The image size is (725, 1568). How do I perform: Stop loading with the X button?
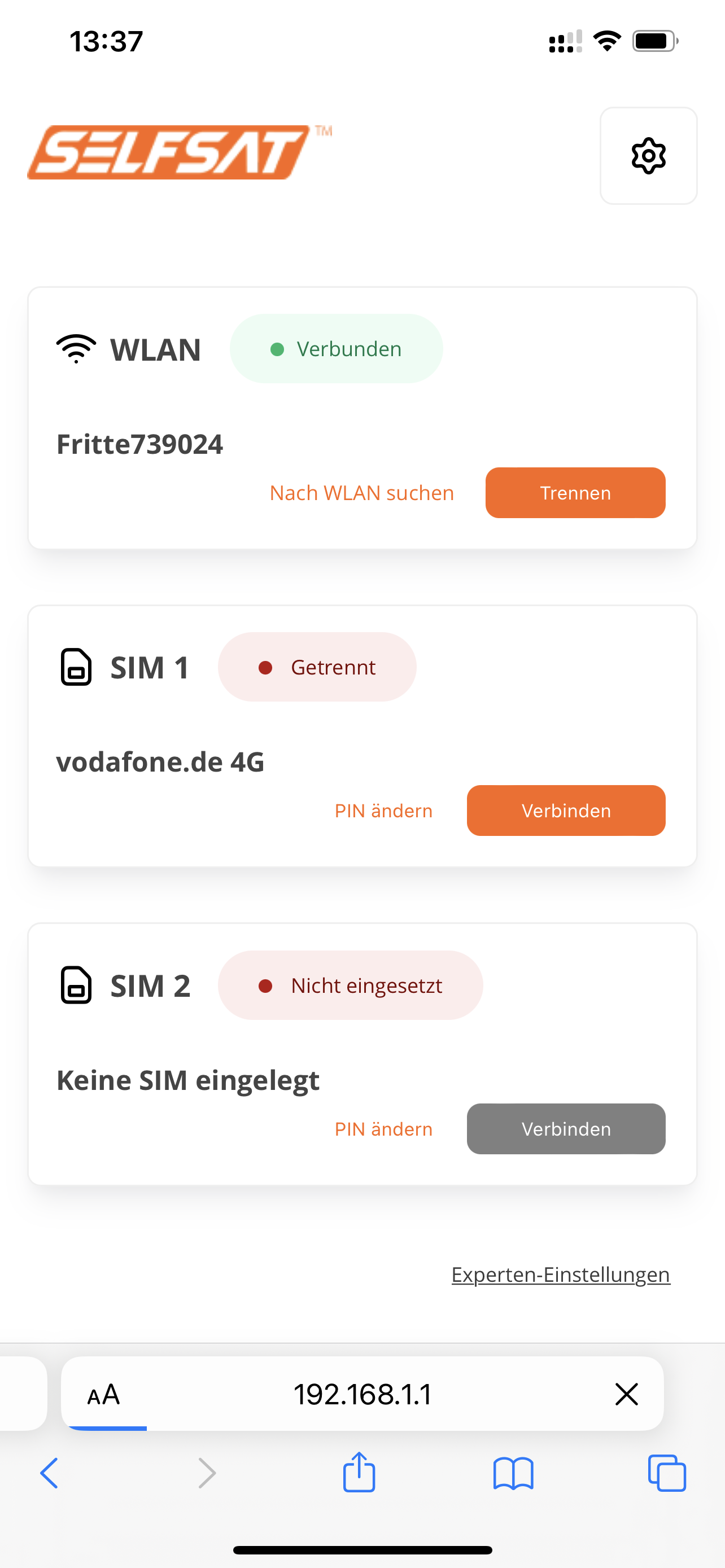(x=626, y=1395)
